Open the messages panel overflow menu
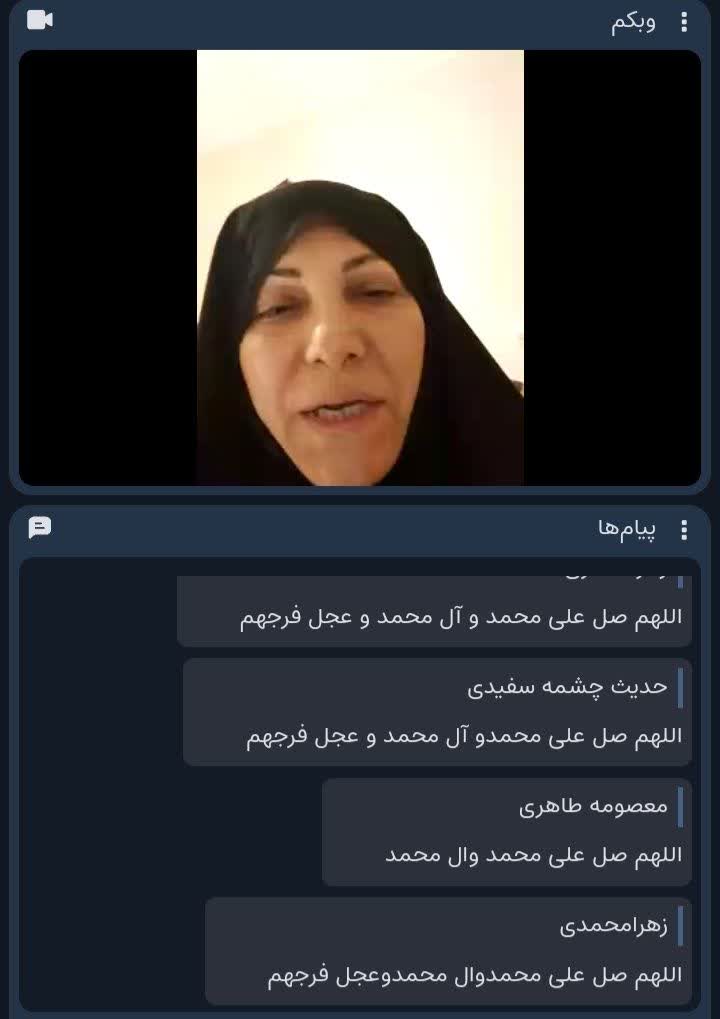The image size is (720, 1019). pyautogui.click(x=684, y=529)
